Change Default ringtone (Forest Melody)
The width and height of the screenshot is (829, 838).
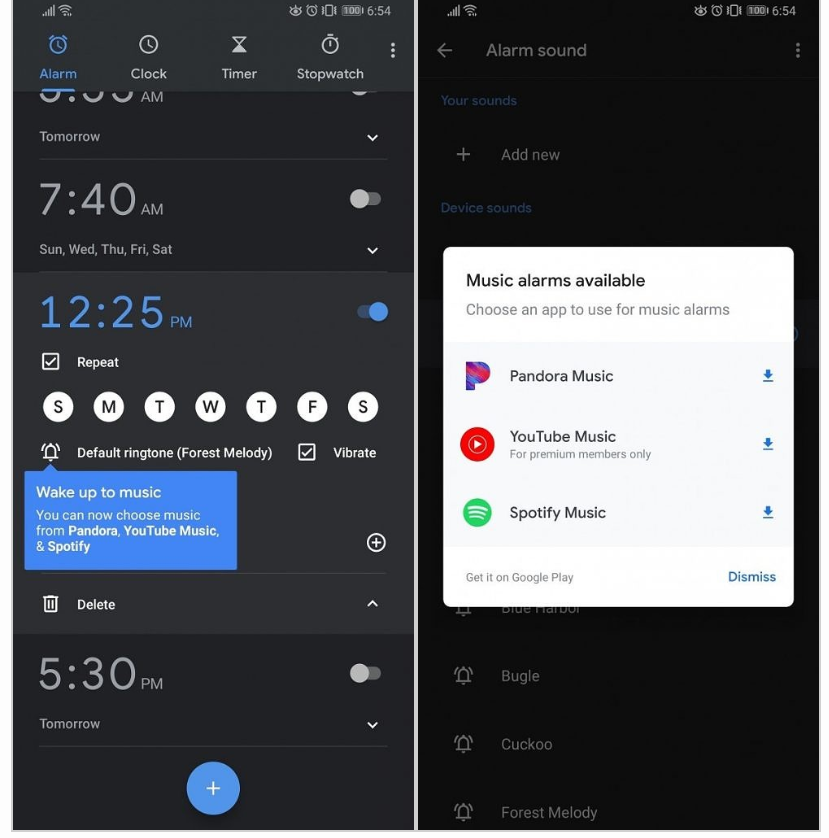(174, 453)
